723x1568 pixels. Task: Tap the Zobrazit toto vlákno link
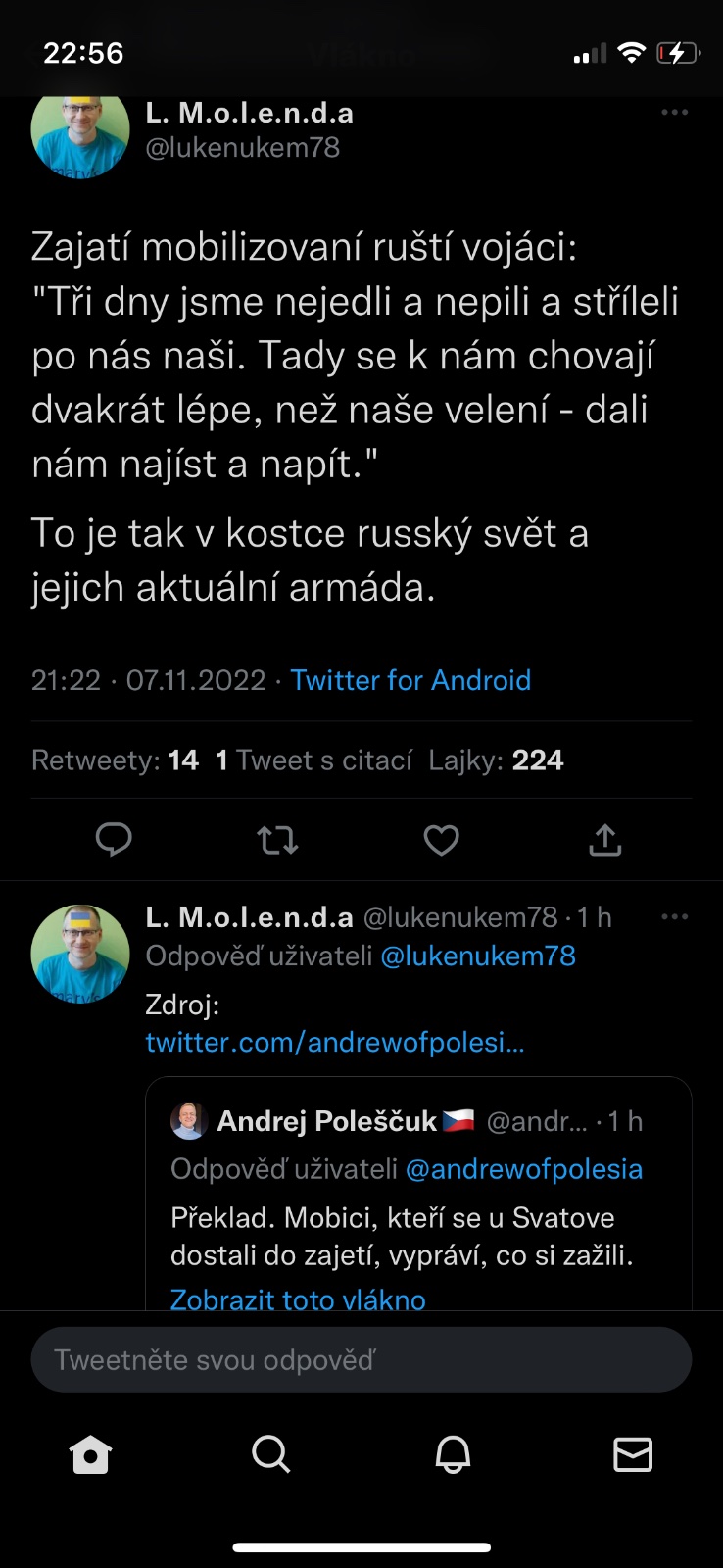pos(298,1299)
